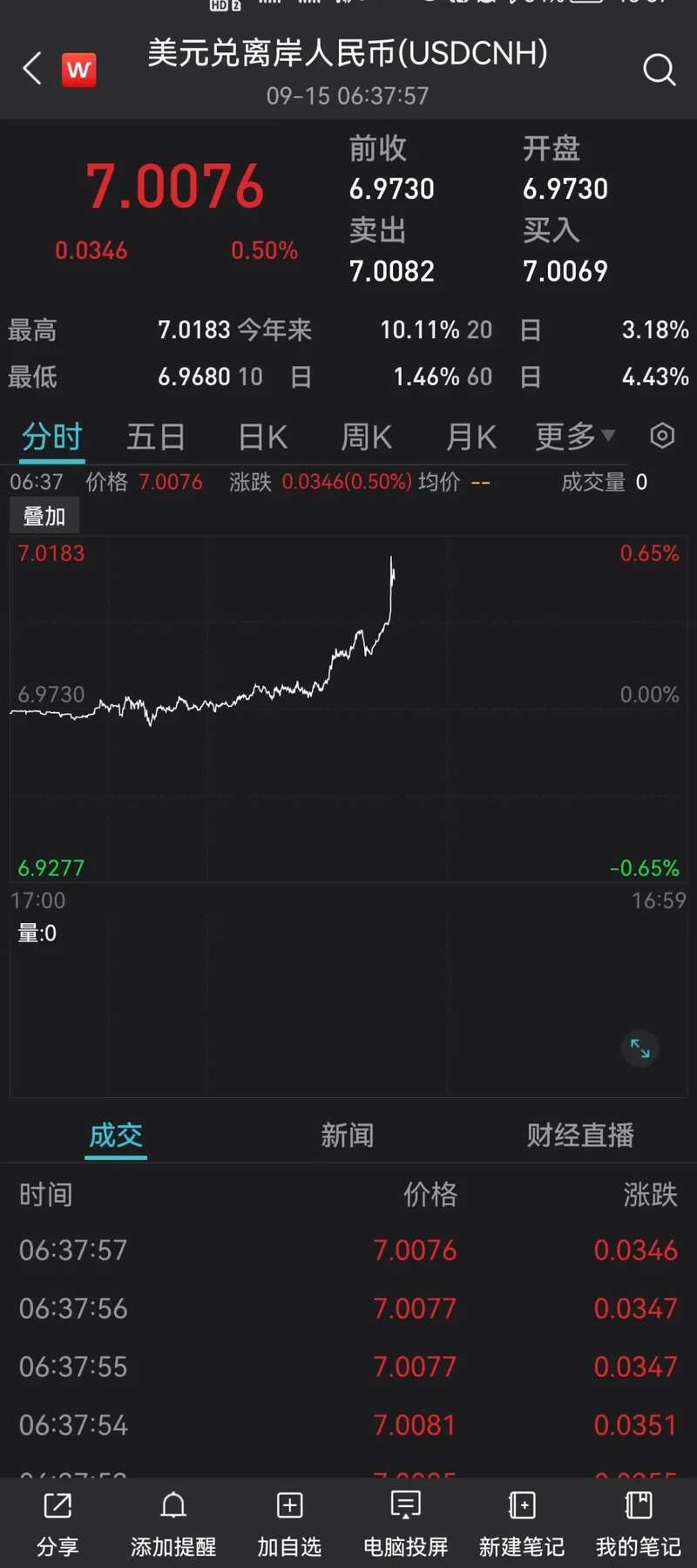Viewport: 697px width, 1568px height.
Task: Open 我的笔记 notes
Action: click(x=639, y=1524)
